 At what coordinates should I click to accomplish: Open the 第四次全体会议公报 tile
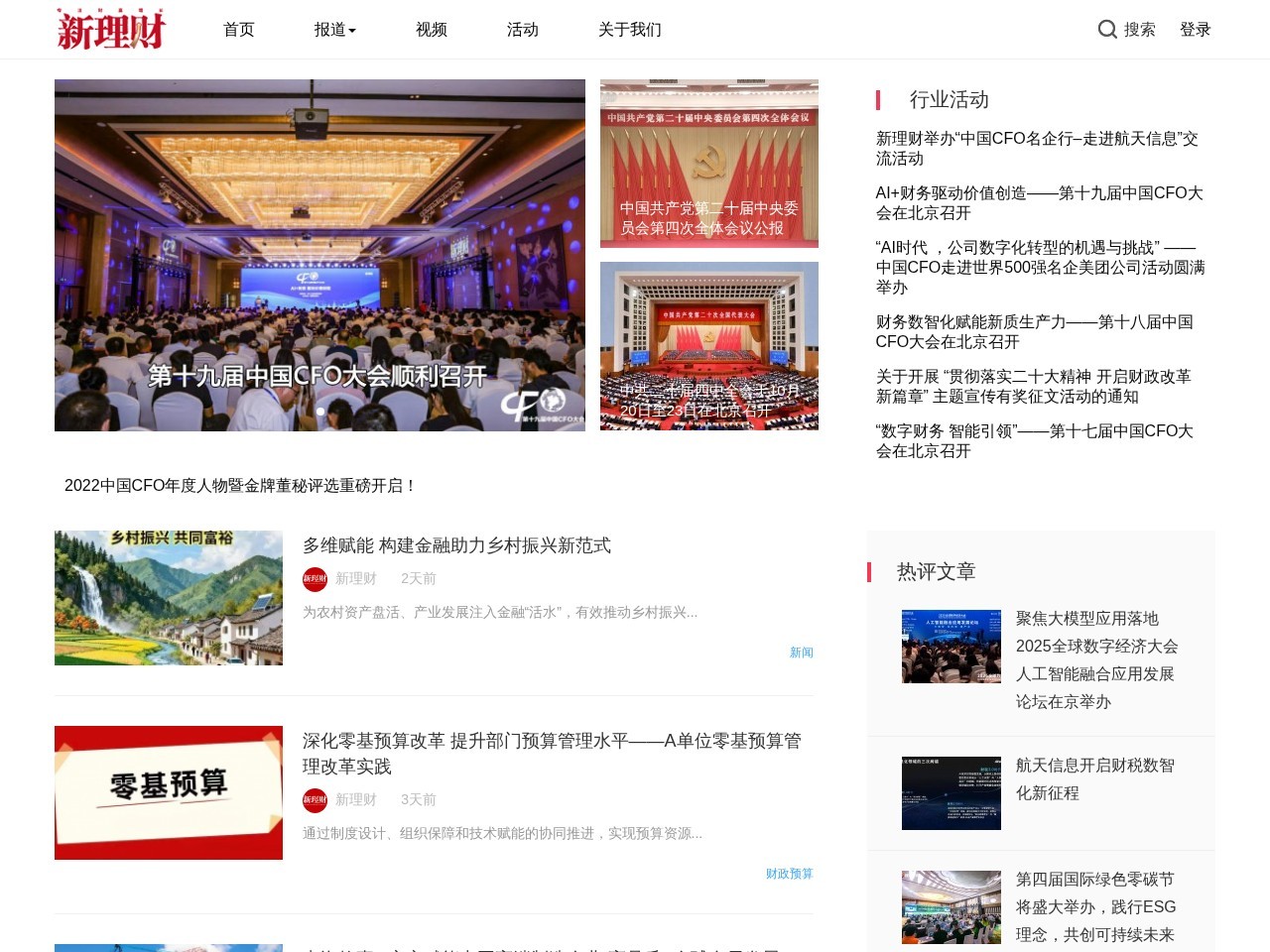pyautogui.click(x=708, y=164)
